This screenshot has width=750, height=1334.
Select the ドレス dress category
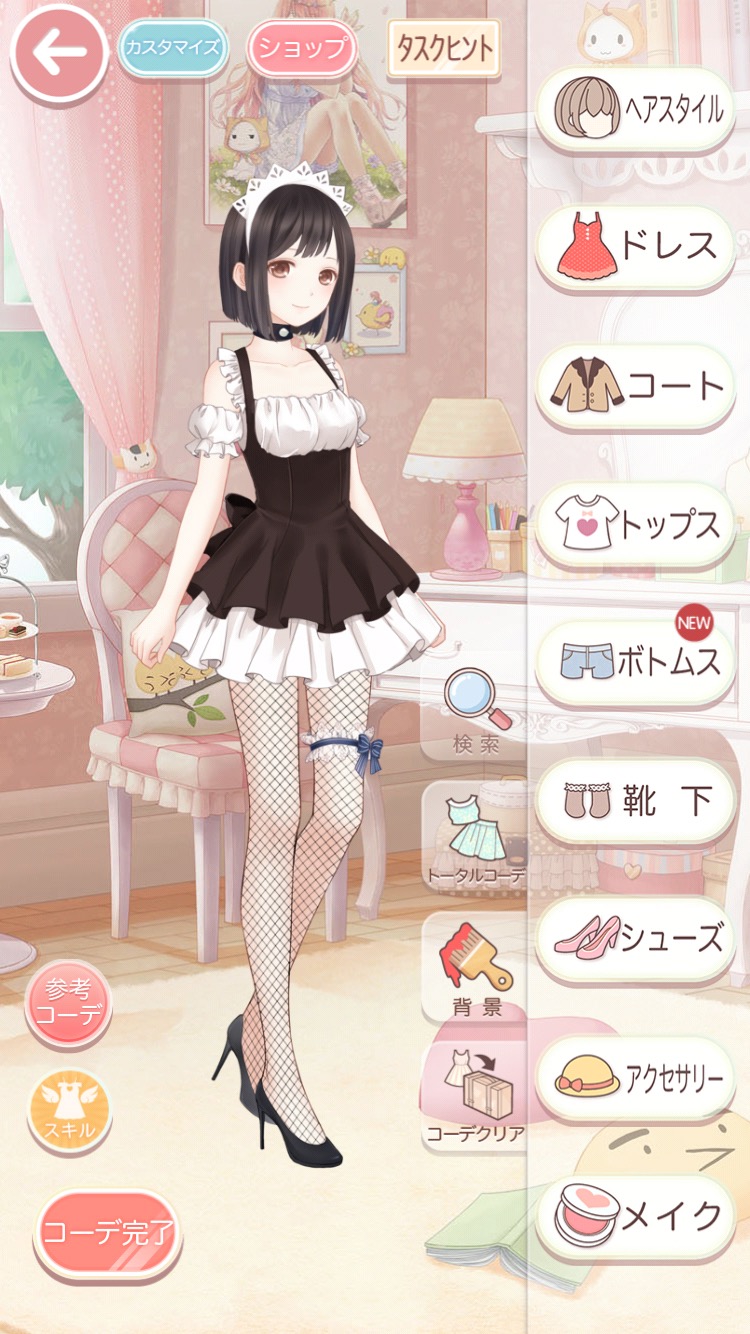point(636,247)
